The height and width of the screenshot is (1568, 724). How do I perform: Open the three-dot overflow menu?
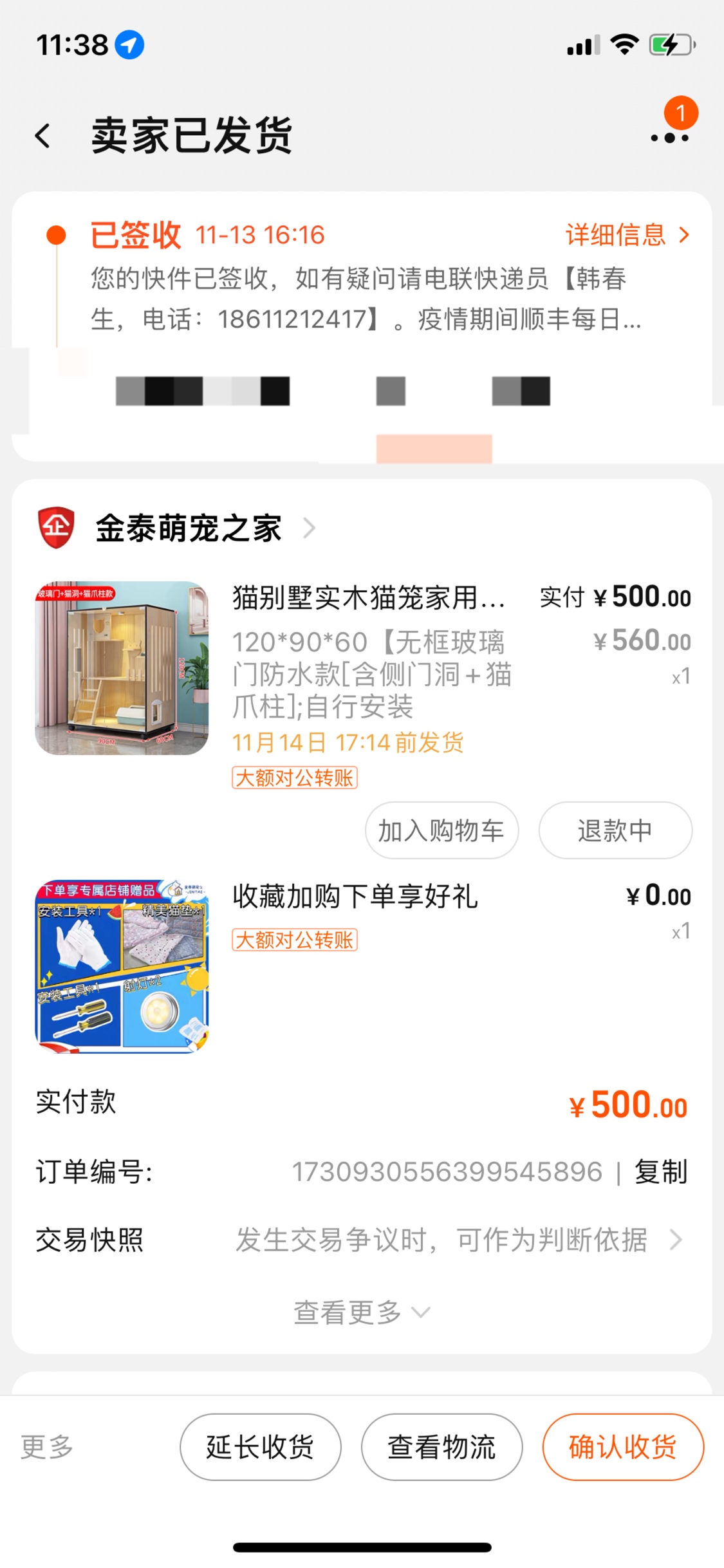coord(669,137)
